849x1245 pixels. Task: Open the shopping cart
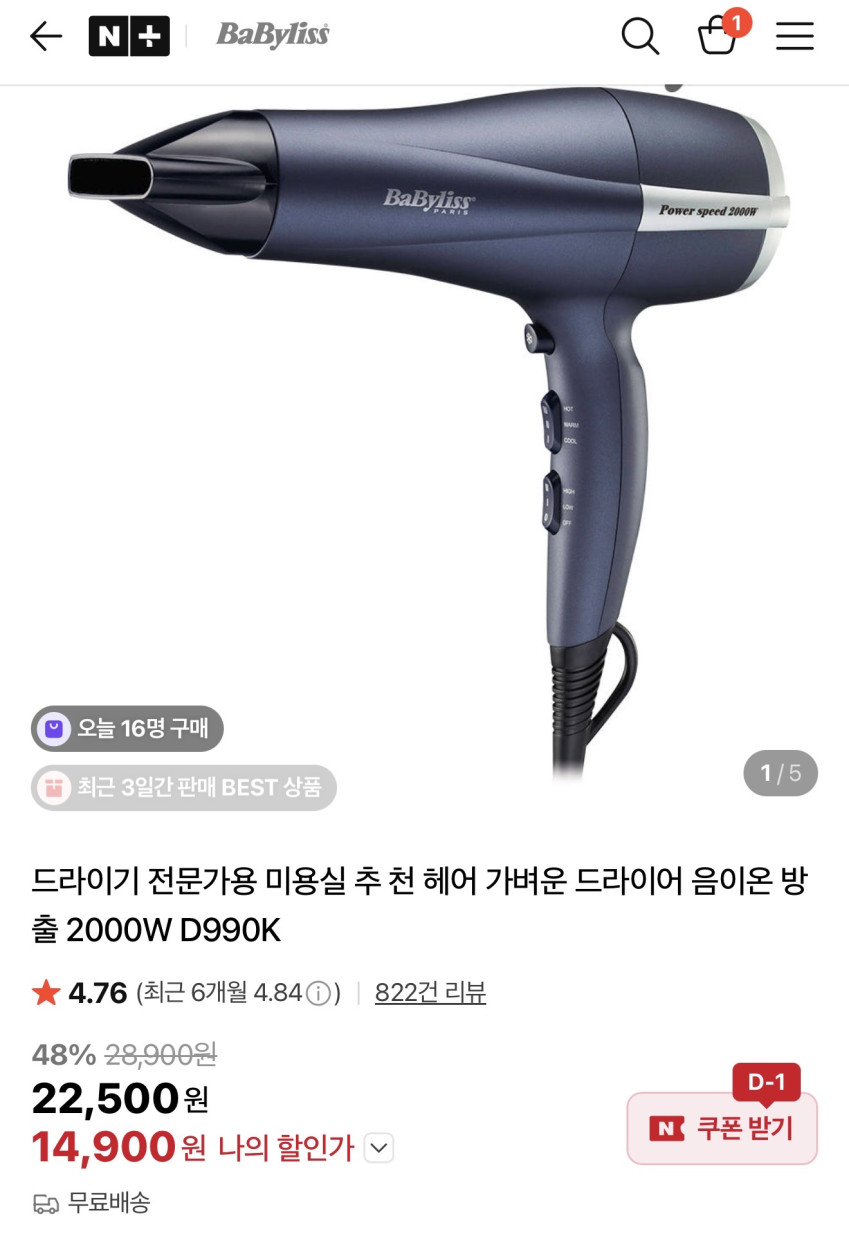tap(717, 37)
